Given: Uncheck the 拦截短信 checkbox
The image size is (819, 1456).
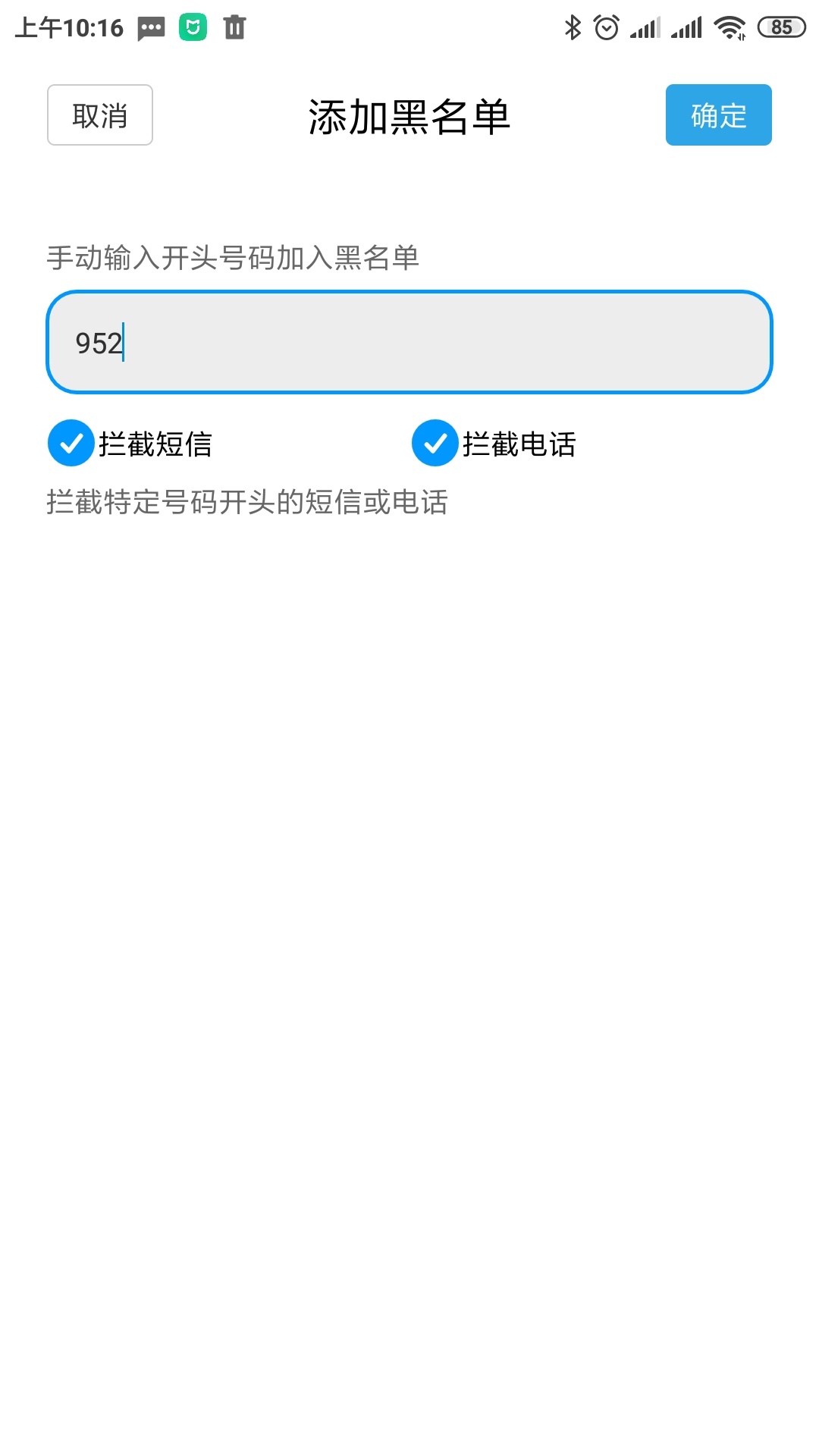Looking at the screenshot, I should pos(71,444).
